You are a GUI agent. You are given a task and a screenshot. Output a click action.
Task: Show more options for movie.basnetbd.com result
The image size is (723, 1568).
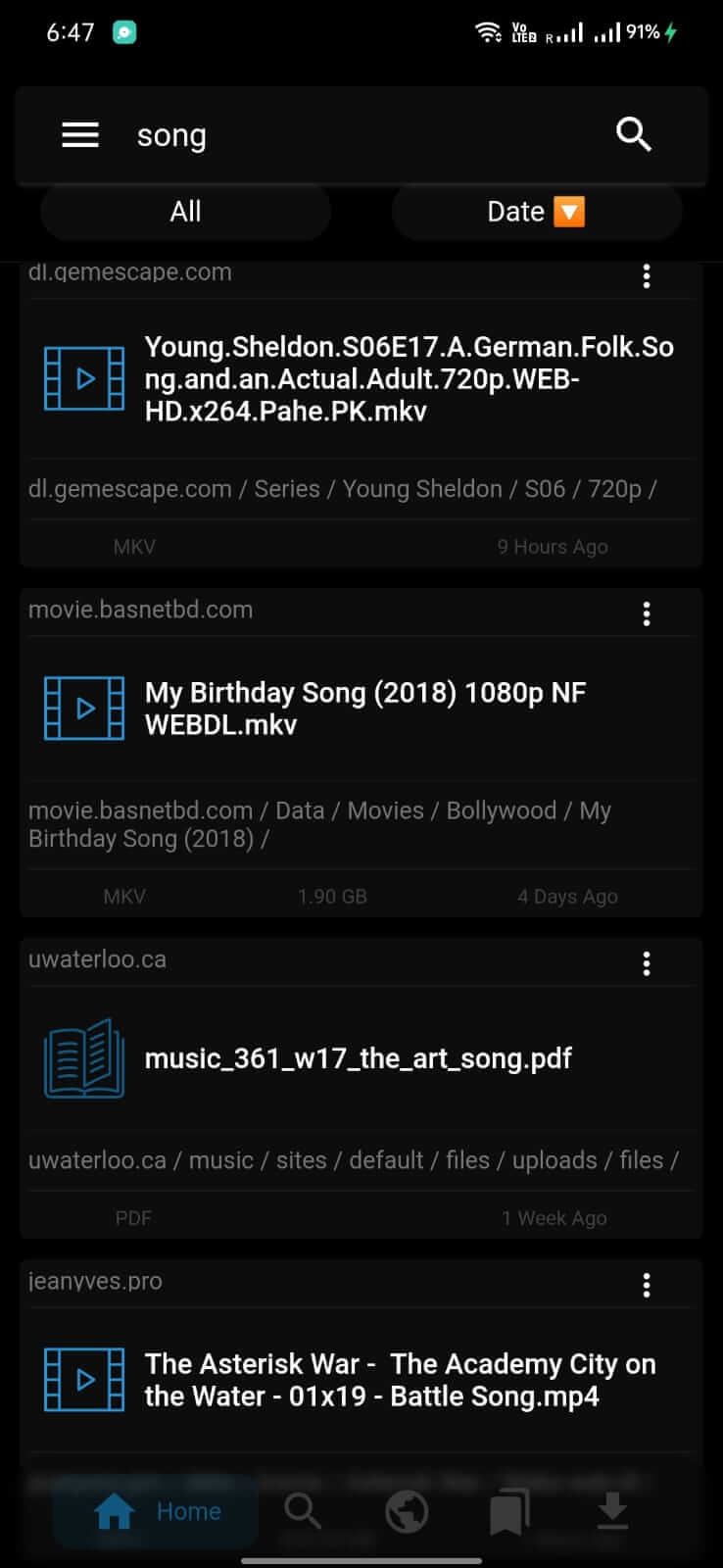[646, 614]
